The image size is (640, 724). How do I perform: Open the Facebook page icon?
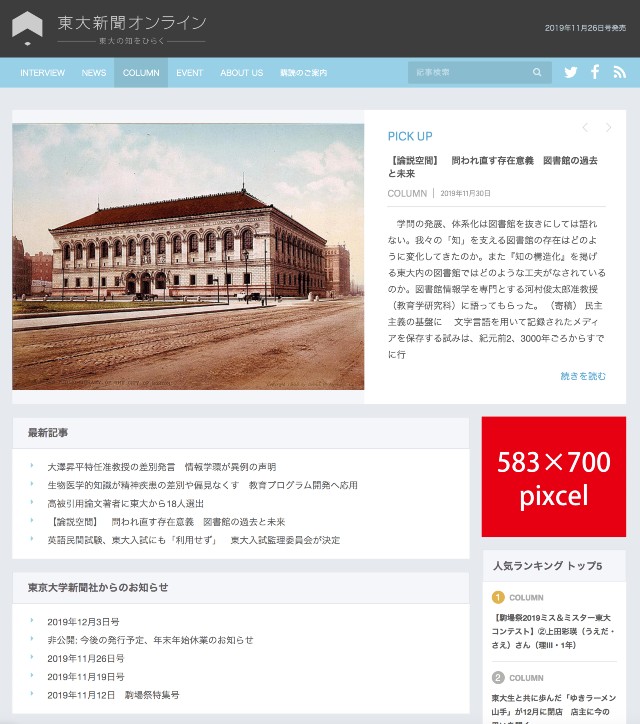tap(595, 72)
